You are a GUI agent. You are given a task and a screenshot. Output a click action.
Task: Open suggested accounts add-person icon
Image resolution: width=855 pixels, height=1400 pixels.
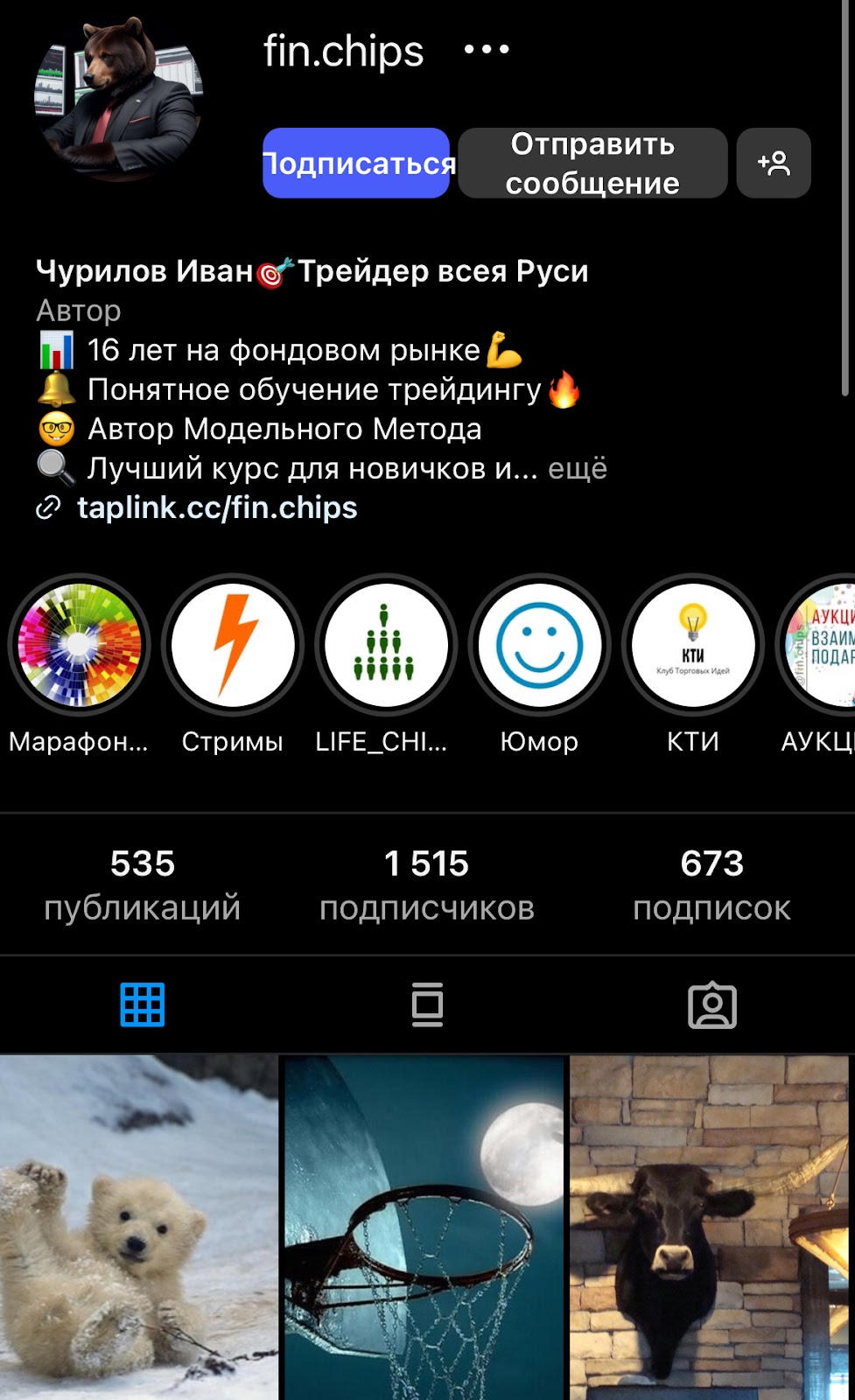tap(774, 163)
